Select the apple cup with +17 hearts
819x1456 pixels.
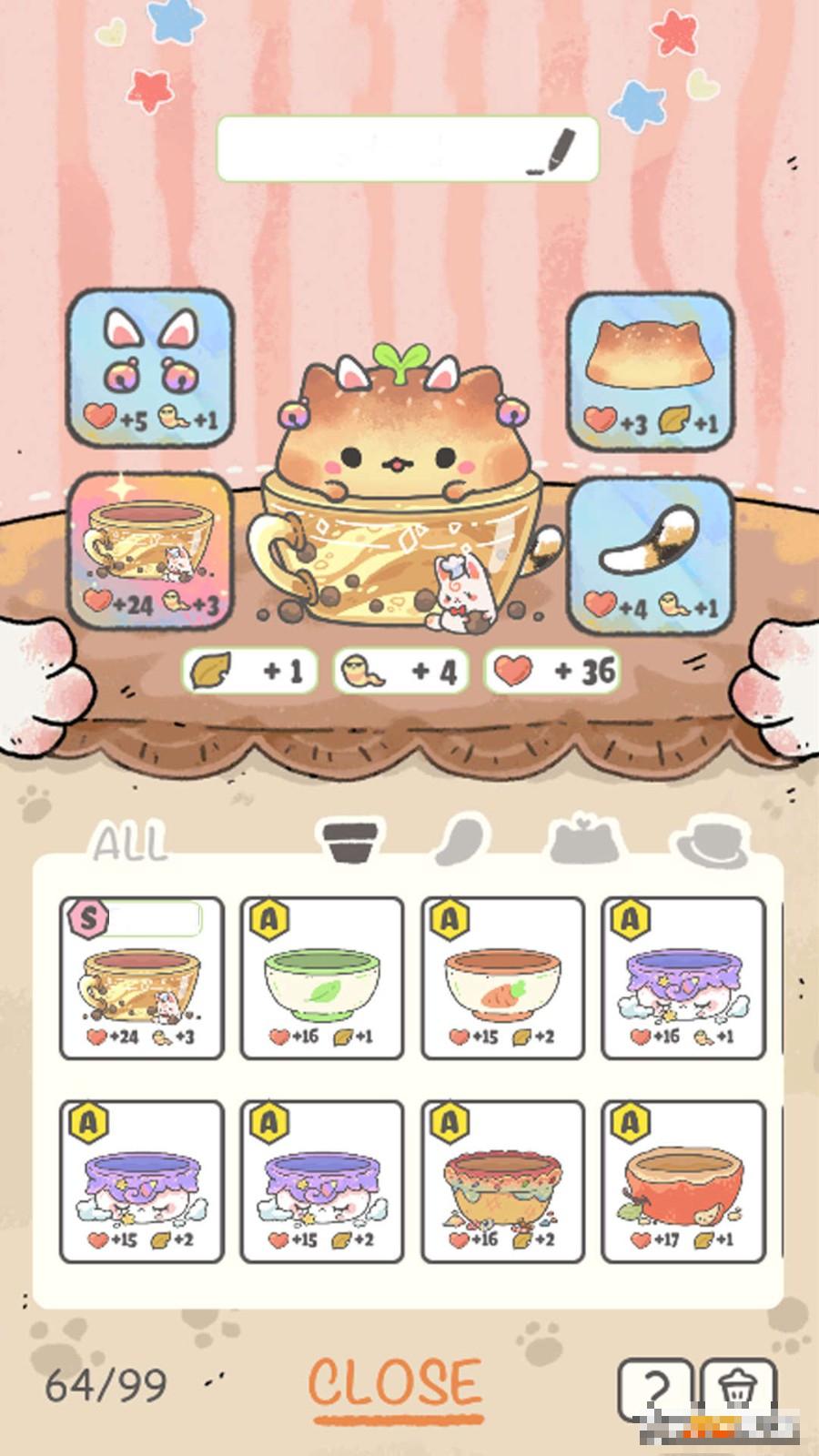click(683, 1182)
